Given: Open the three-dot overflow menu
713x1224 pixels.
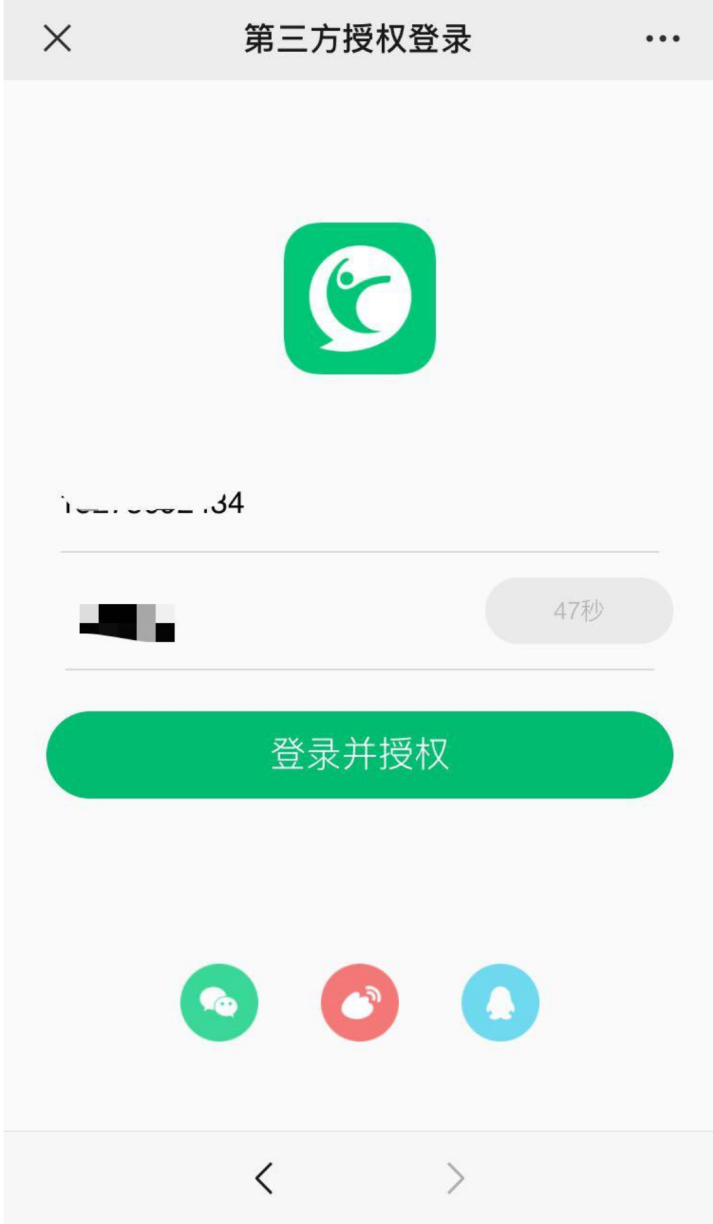Looking at the screenshot, I should (x=662, y=40).
